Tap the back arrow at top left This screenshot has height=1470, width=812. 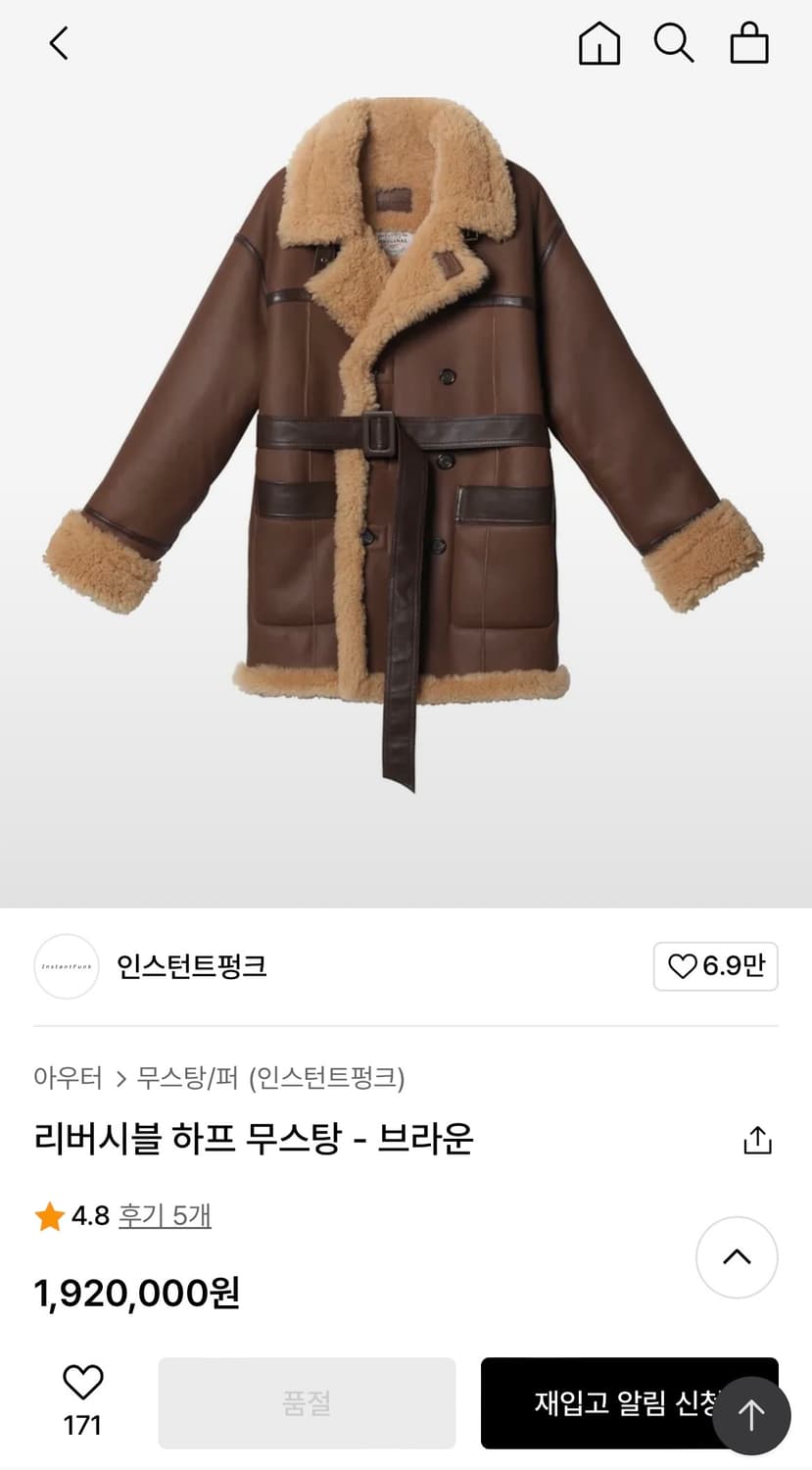[x=57, y=43]
